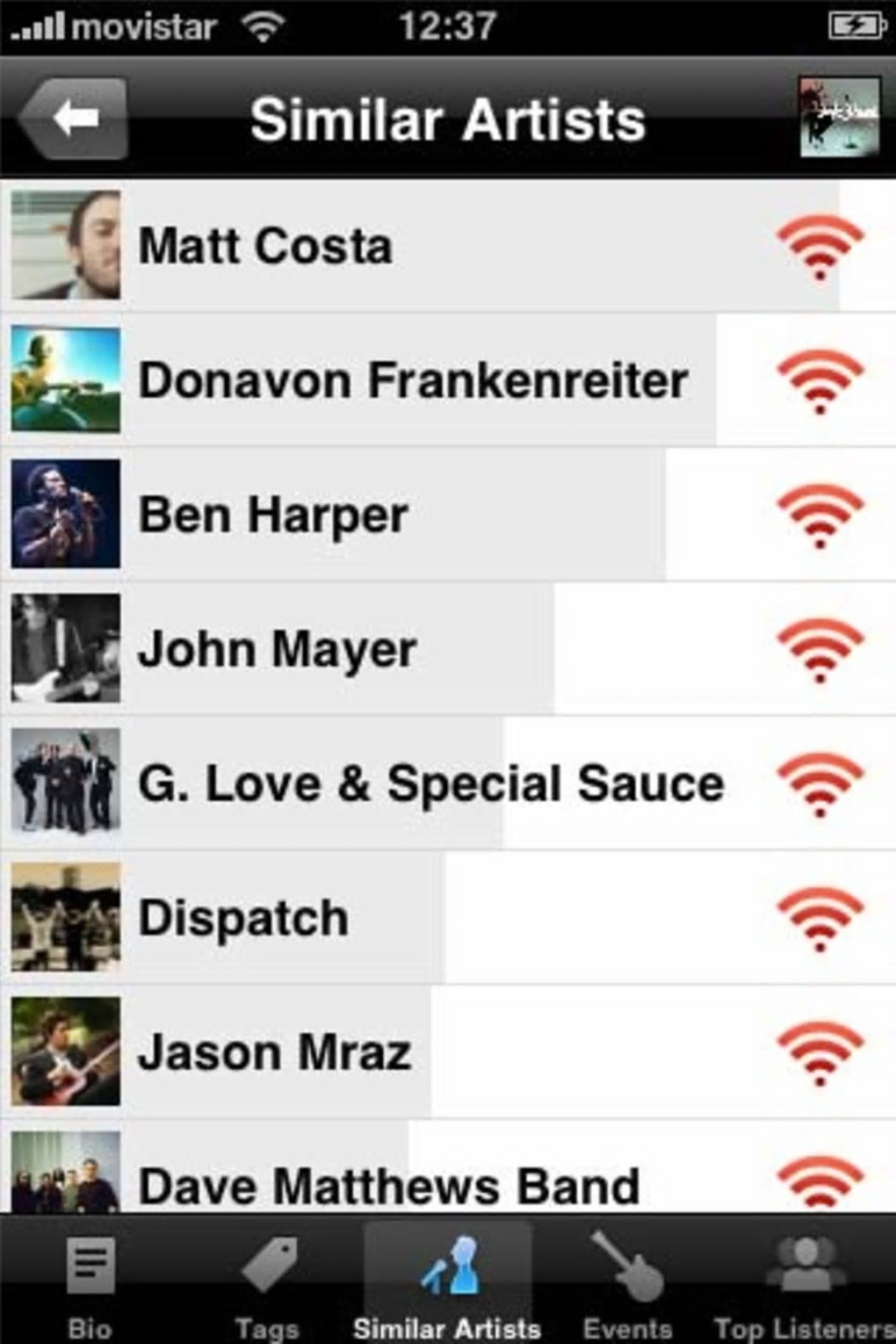Start the Donavon Frankenreiter radio stream
Image resolution: width=896 pixels, height=1344 pixels.
(820, 381)
